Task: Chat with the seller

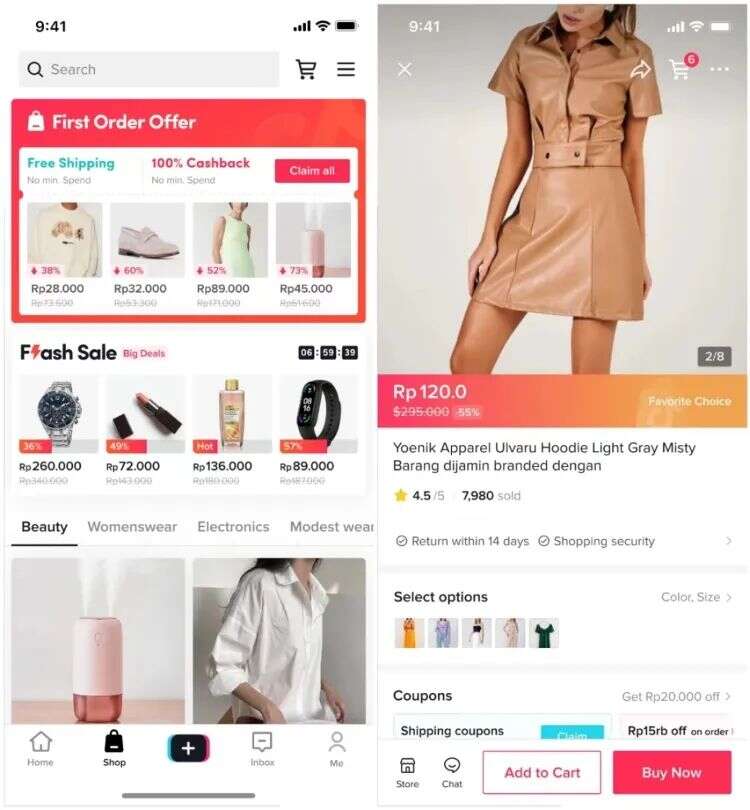Action: pos(452,772)
